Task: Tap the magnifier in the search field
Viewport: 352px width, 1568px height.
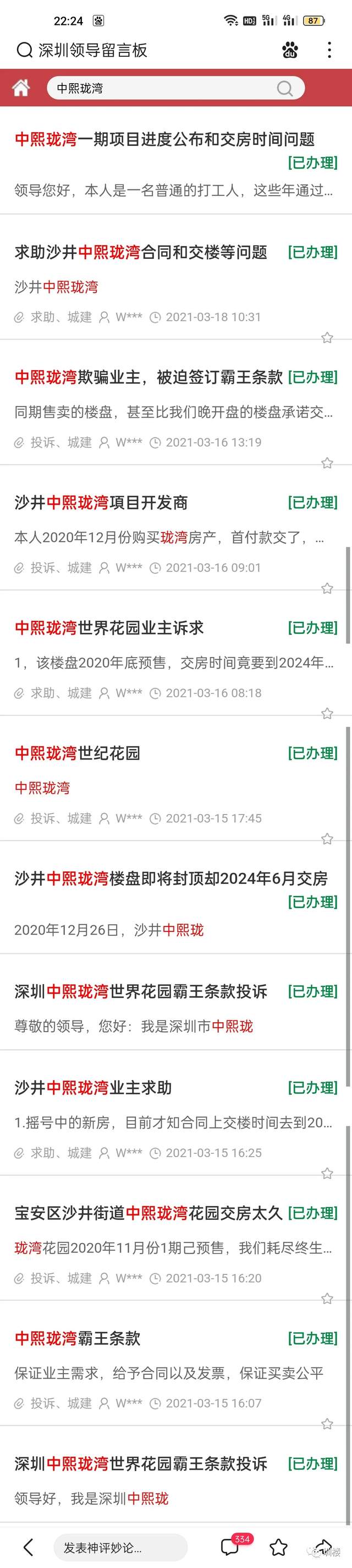Action: point(284,89)
